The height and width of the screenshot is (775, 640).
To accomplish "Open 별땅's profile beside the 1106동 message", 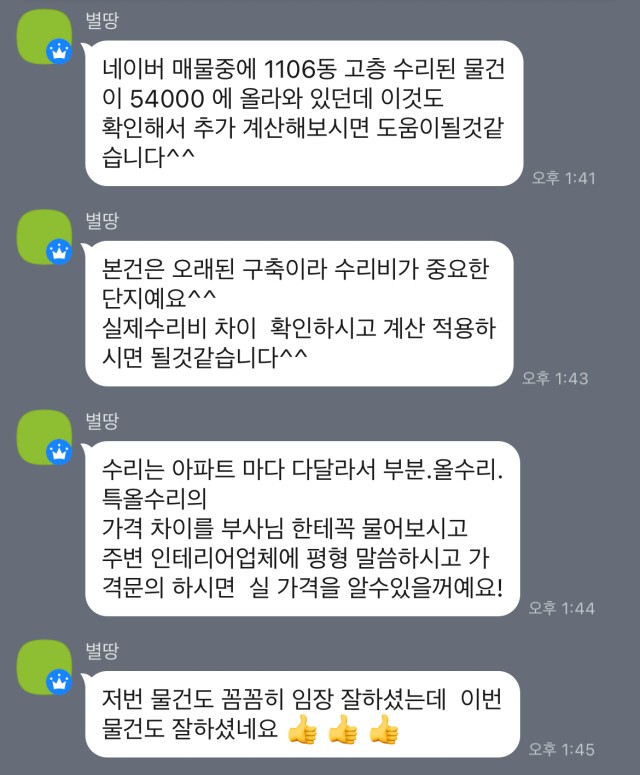I will (x=44, y=41).
